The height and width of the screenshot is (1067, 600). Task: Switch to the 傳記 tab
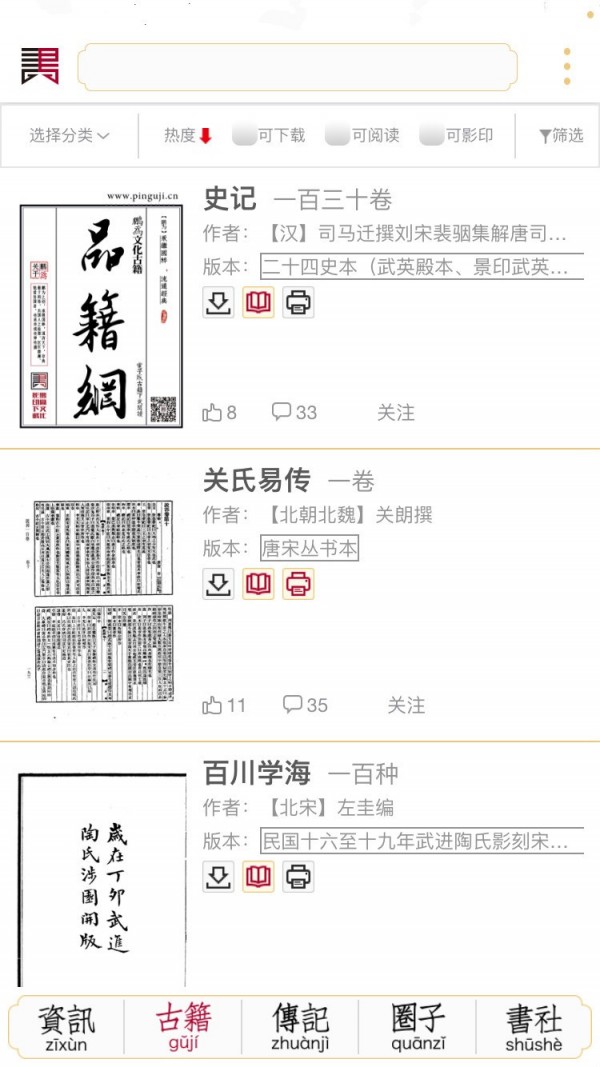pyautogui.click(x=300, y=1027)
